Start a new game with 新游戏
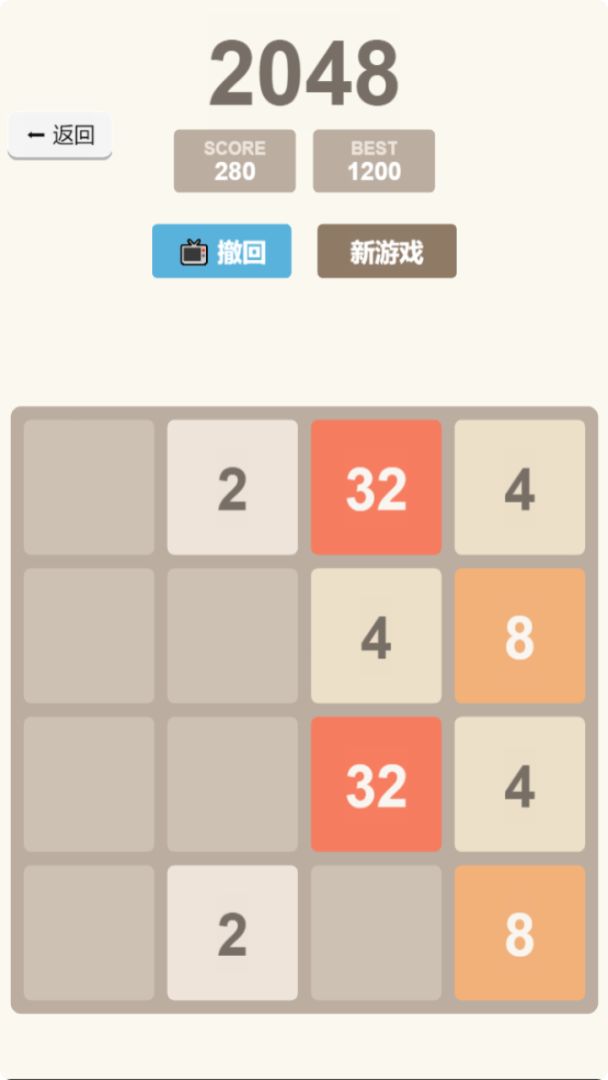Viewport: 608px width, 1080px height. pyautogui.click(x=387, y=251)
